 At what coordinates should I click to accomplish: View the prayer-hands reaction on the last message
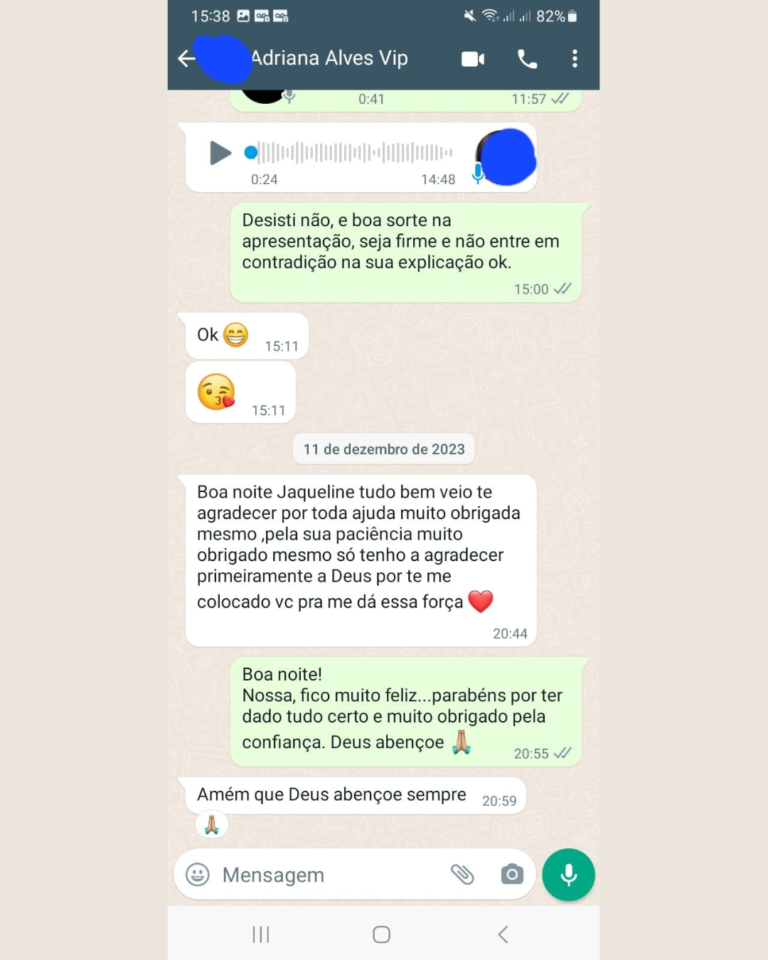coord(211,826)
